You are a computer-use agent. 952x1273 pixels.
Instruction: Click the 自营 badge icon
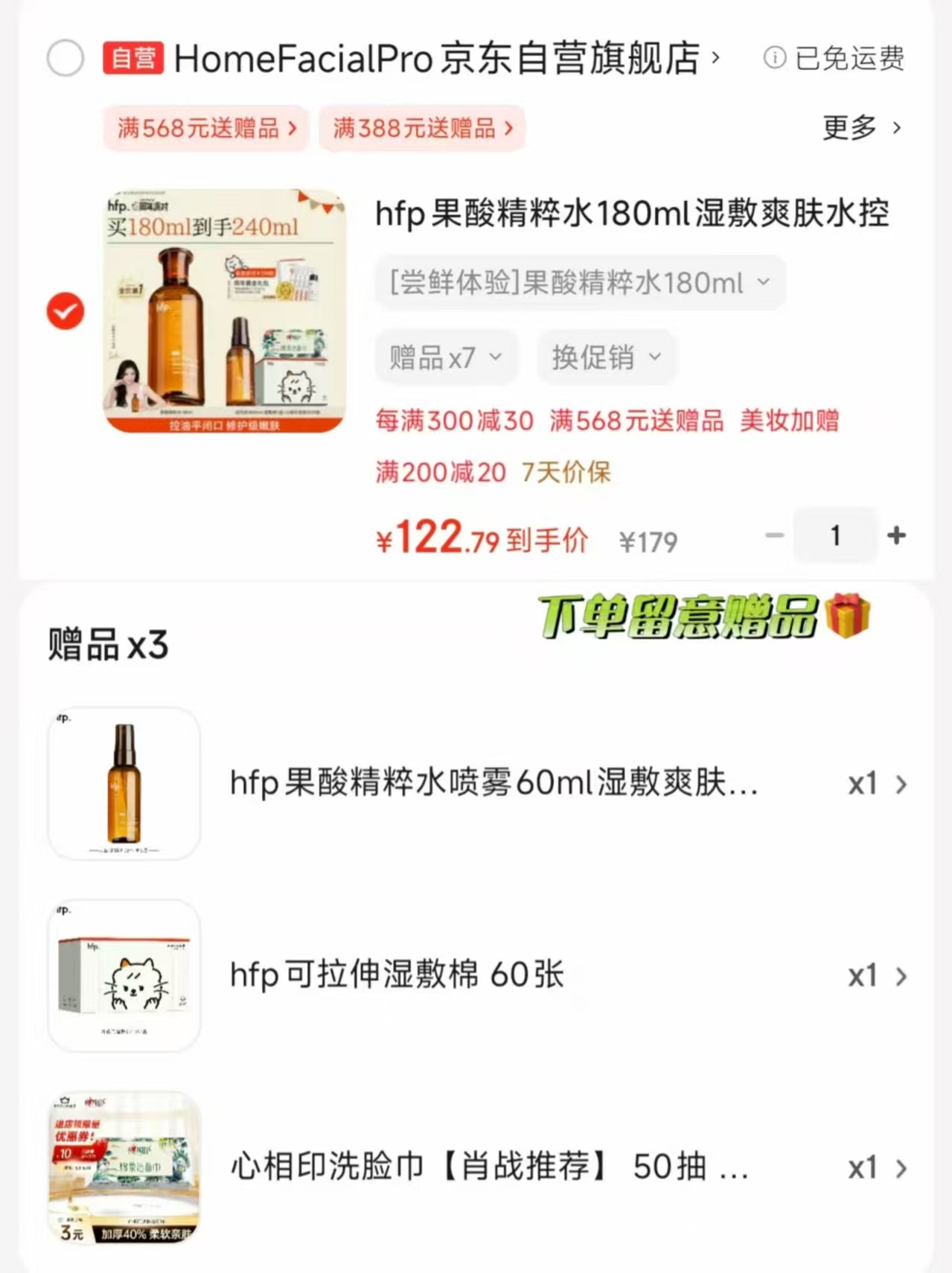(131, 59)
